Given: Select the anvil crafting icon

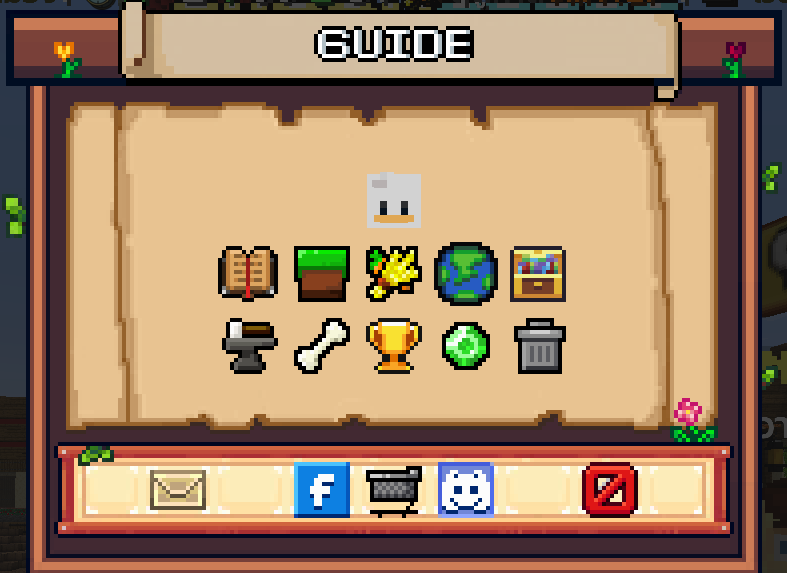Looking at the screenshot, I should pyautogui.click(x=249, y=346).
